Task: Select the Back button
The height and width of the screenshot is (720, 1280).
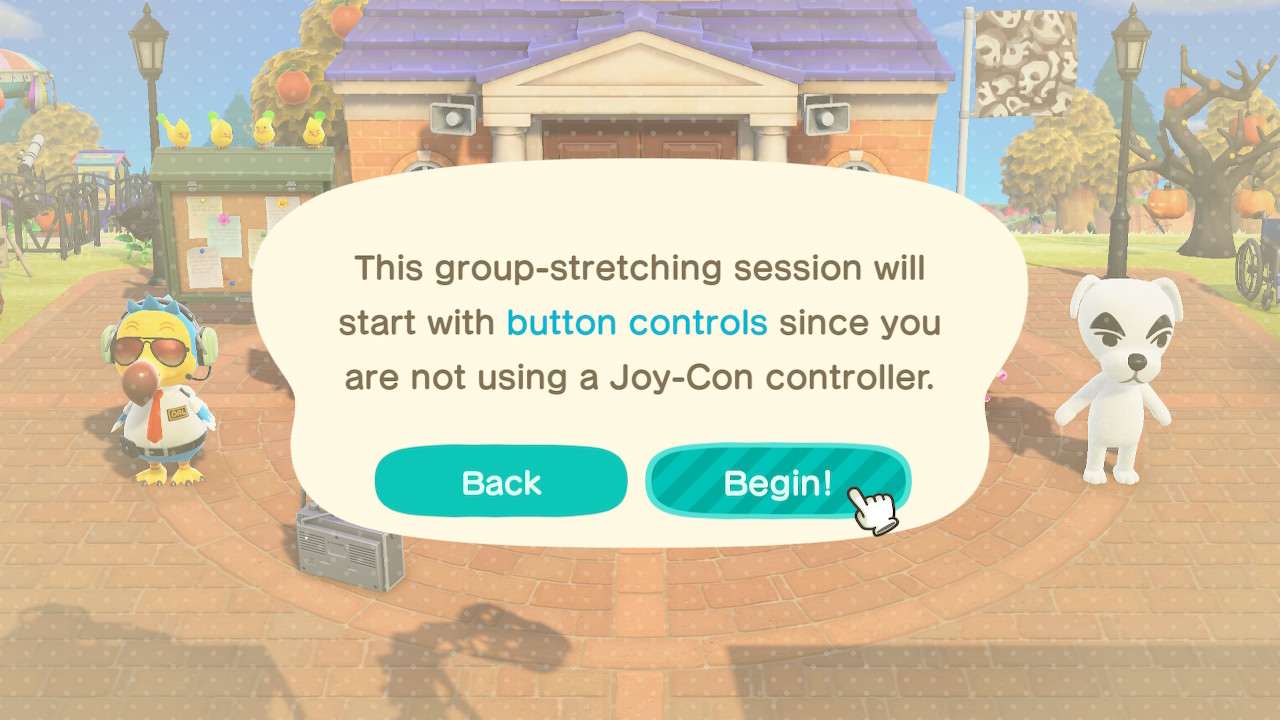Action: pyautogui.click(x=501, y=482)
